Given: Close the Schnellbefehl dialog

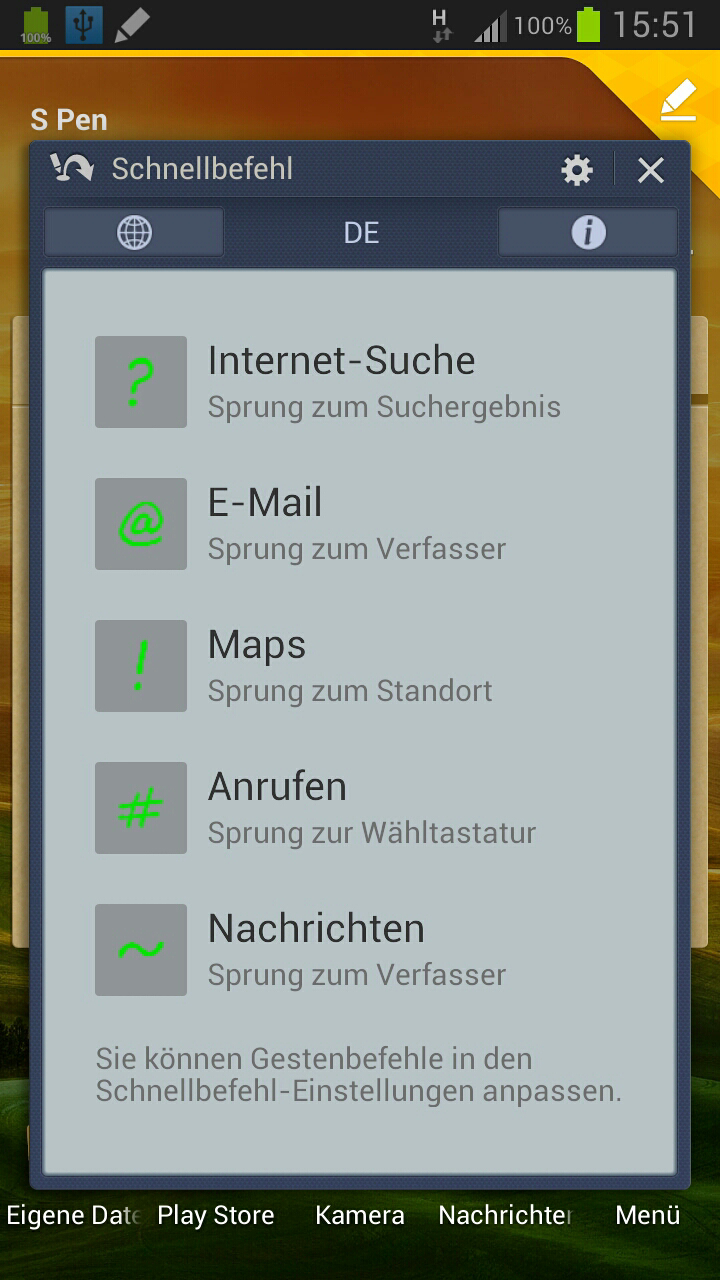Looking at the screenshot, I should (651, 170).
